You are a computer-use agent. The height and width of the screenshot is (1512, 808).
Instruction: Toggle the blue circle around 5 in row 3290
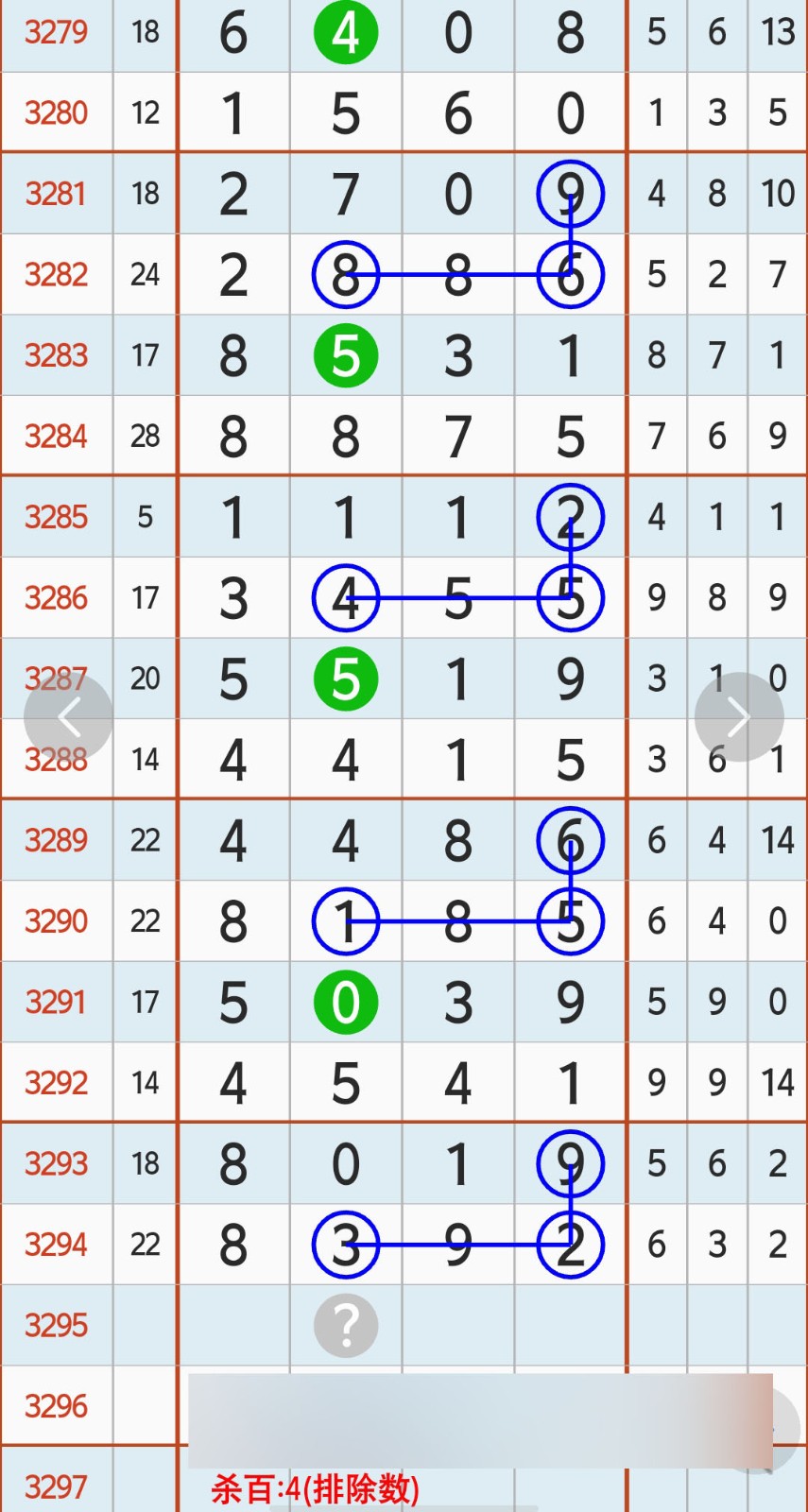(571, 920)
